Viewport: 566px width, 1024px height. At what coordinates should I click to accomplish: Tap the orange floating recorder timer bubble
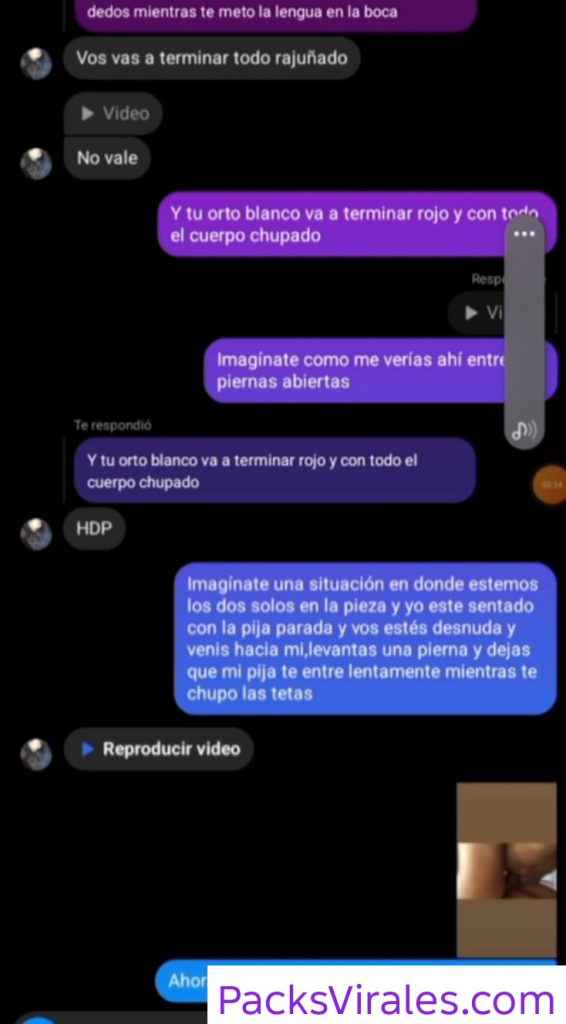(x=551, y=485)
